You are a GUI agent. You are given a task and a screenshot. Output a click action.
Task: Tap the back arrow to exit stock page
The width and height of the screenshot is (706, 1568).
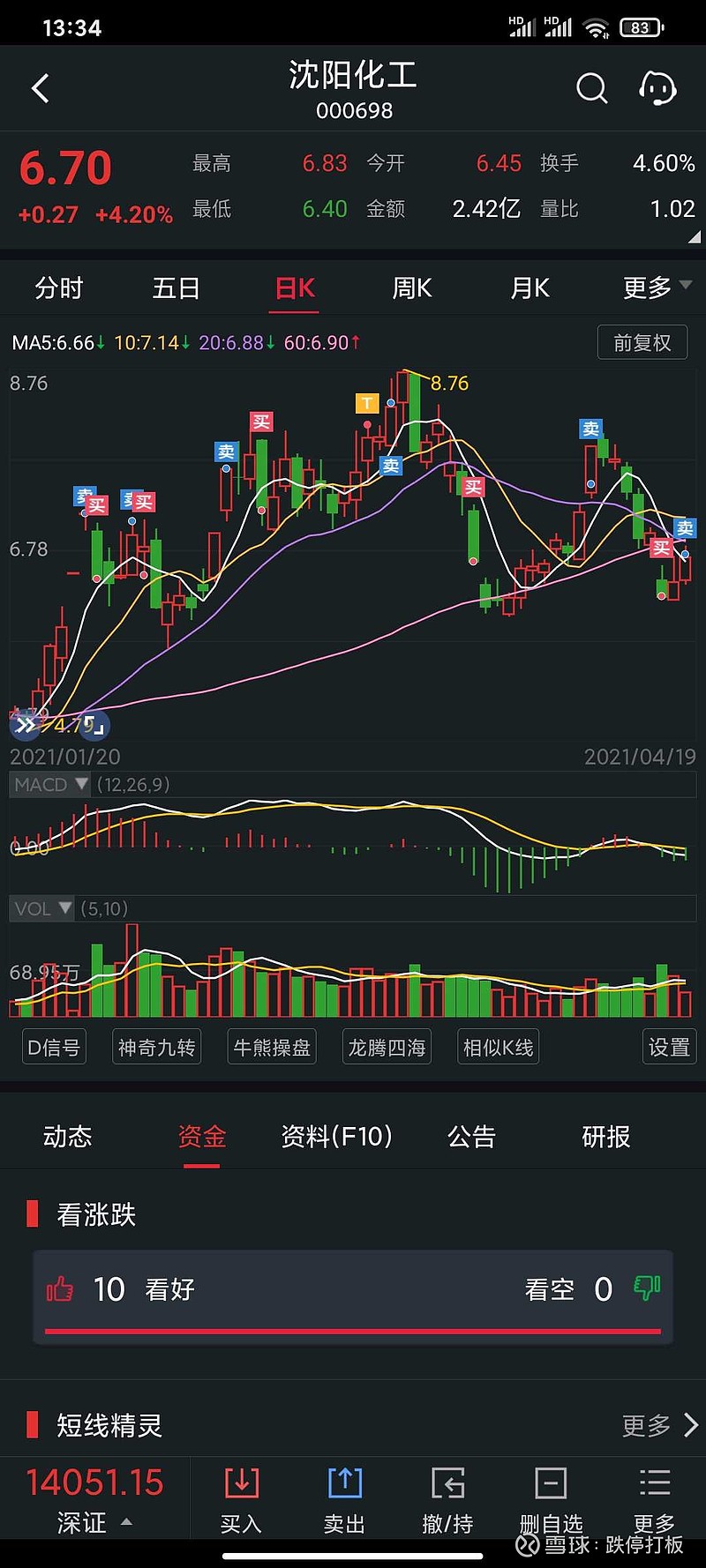pyautogui.click(x=40, y=88)
